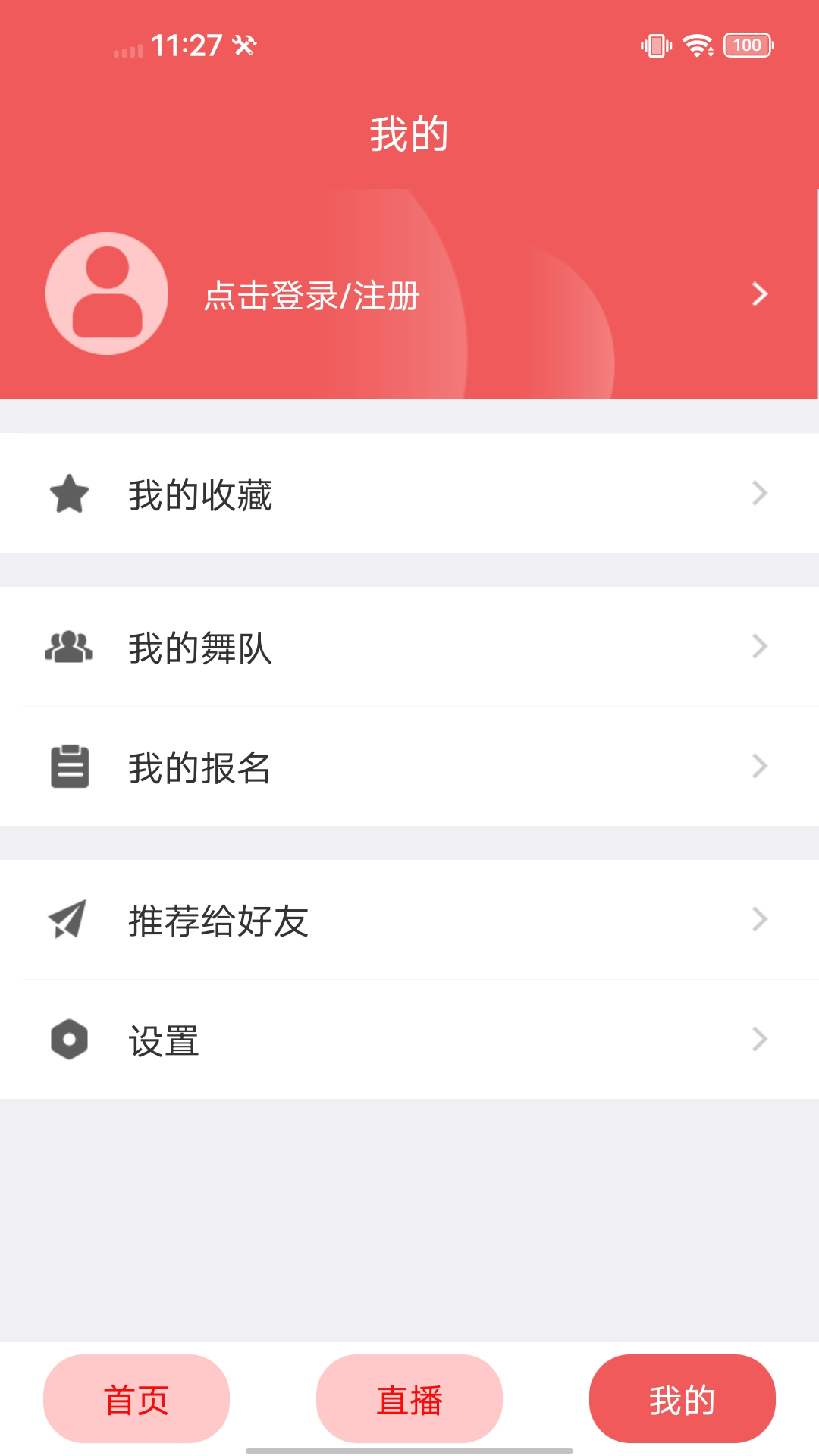Image resolution: width=819 pixels, height=1456 pixels.
Task: Click the wrench tools icon near the clock
Action: (x=244, y=45)
